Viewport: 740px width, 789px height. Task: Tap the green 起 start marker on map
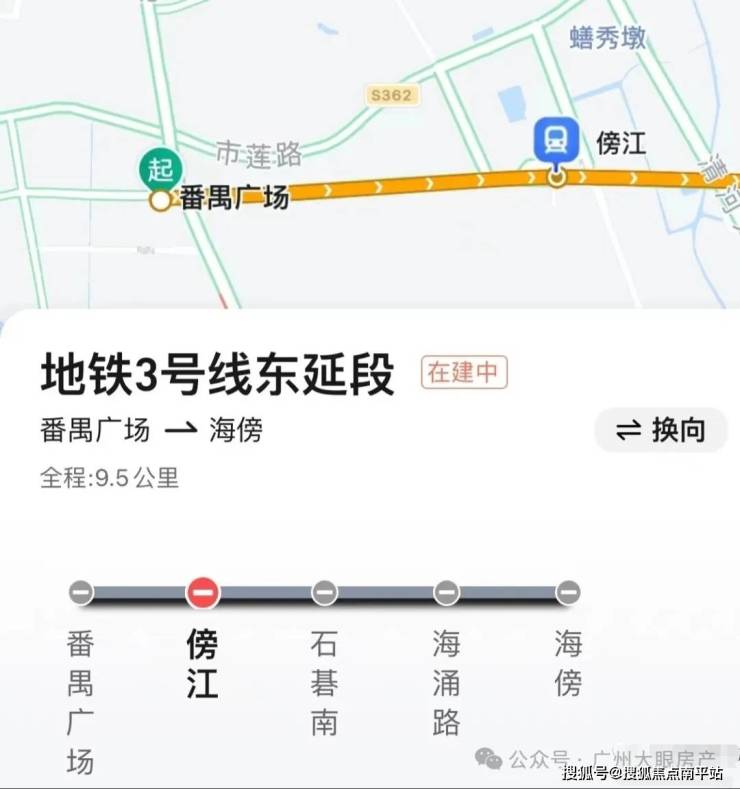[x=160, y=170]
